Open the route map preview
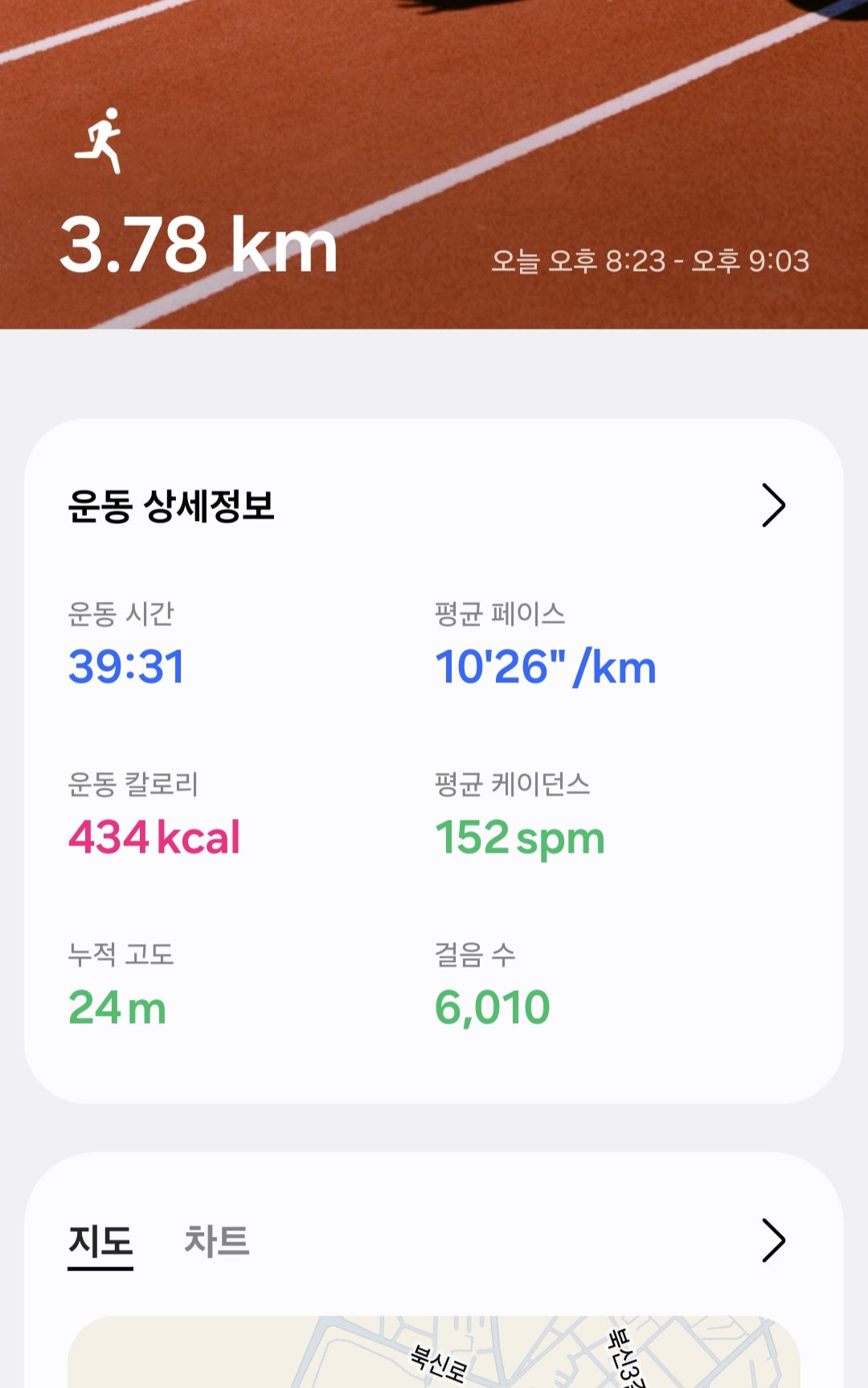The width and height of the screenshot is (868, 1388). tap(434, 1354)
